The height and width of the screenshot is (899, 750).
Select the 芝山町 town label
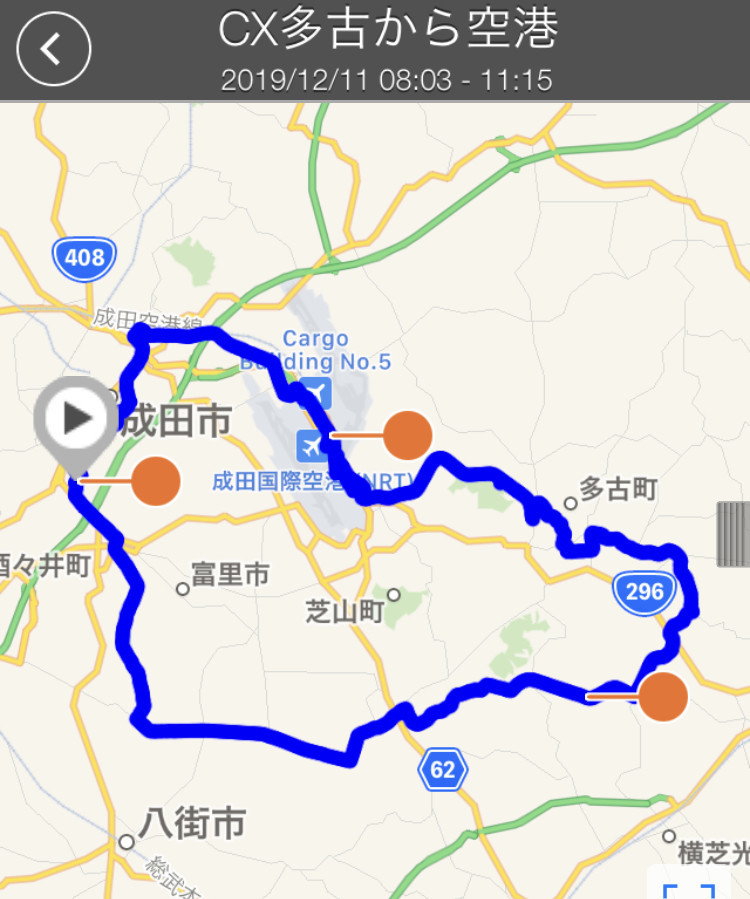(345, 611)
